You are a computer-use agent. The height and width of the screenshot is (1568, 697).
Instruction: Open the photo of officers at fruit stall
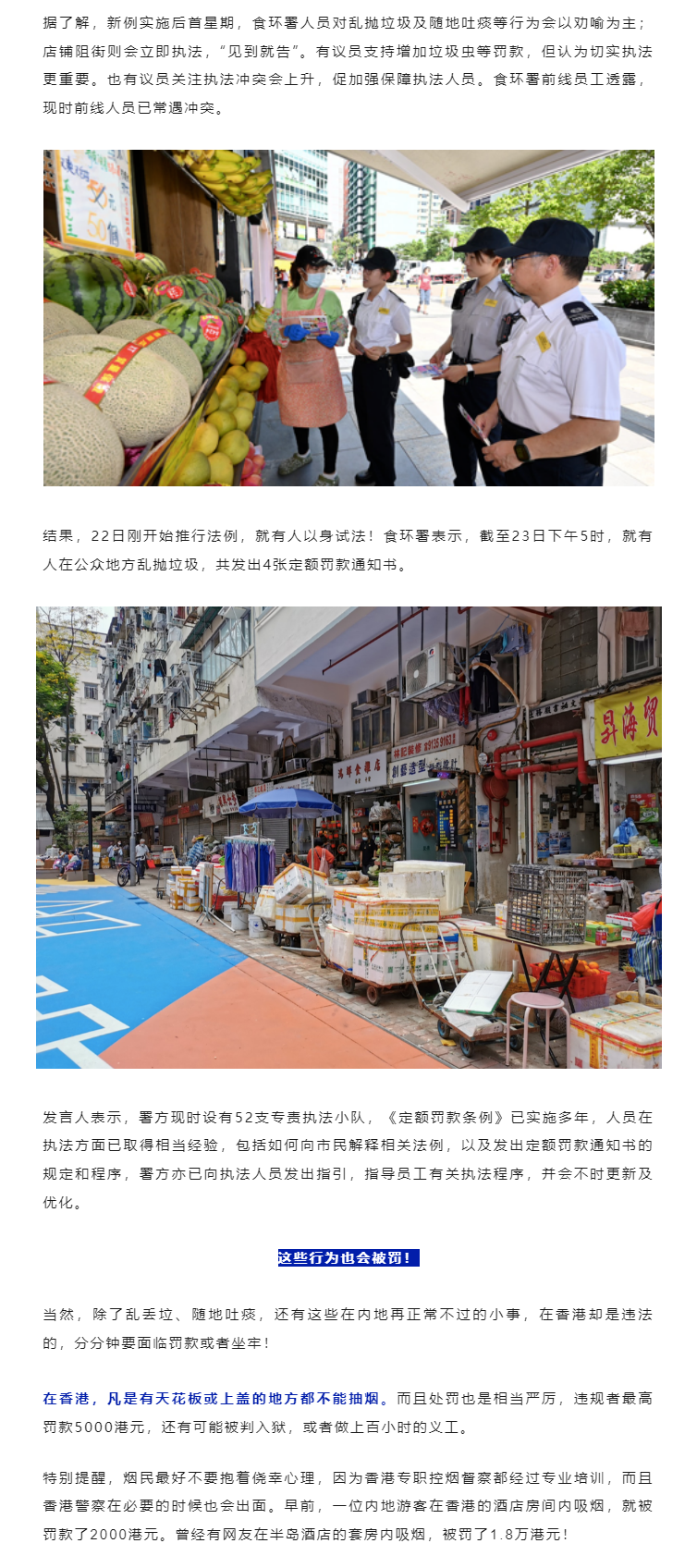point(348,318)
